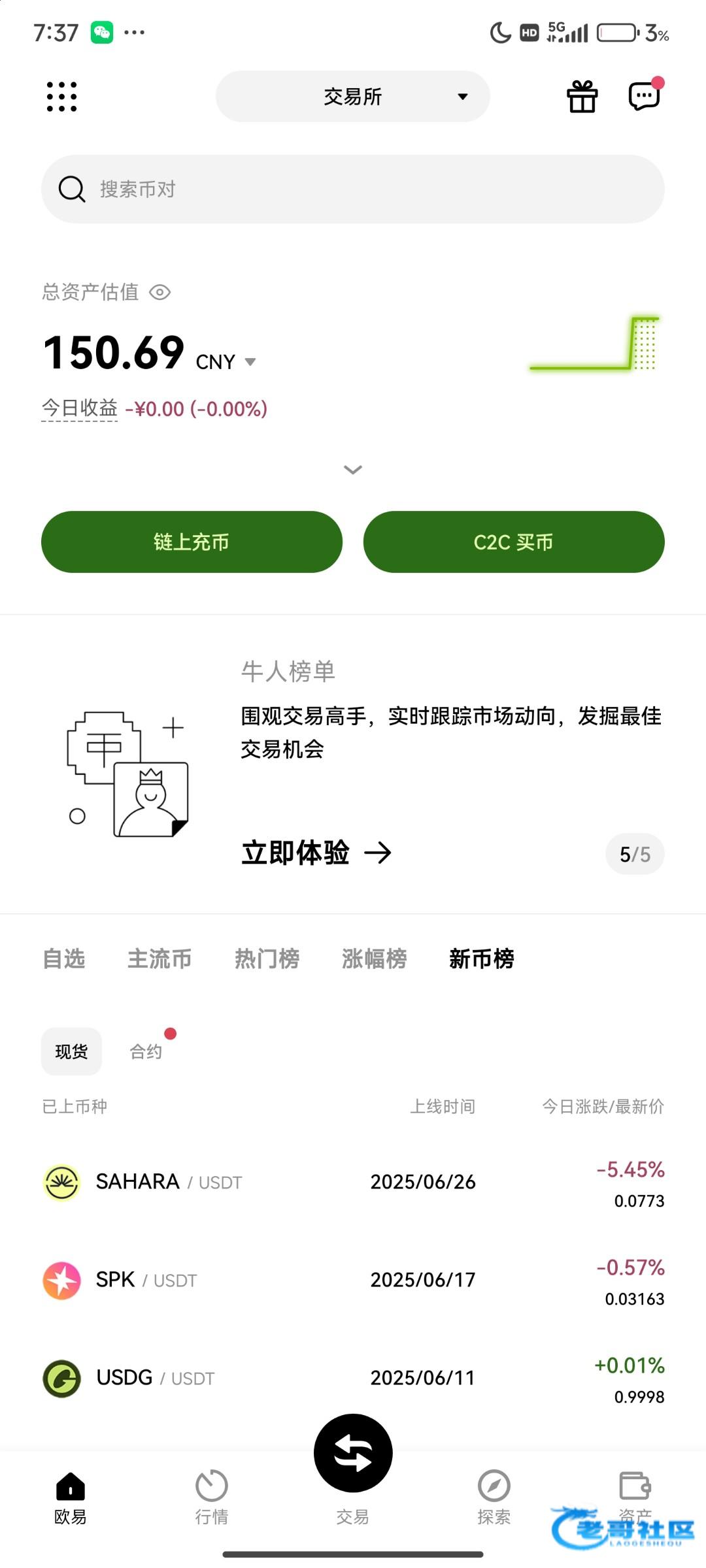The width and height of the screenshot is (706, 1568).
Task: Change the CNY currency unit
Action: (x=226, y=362)
